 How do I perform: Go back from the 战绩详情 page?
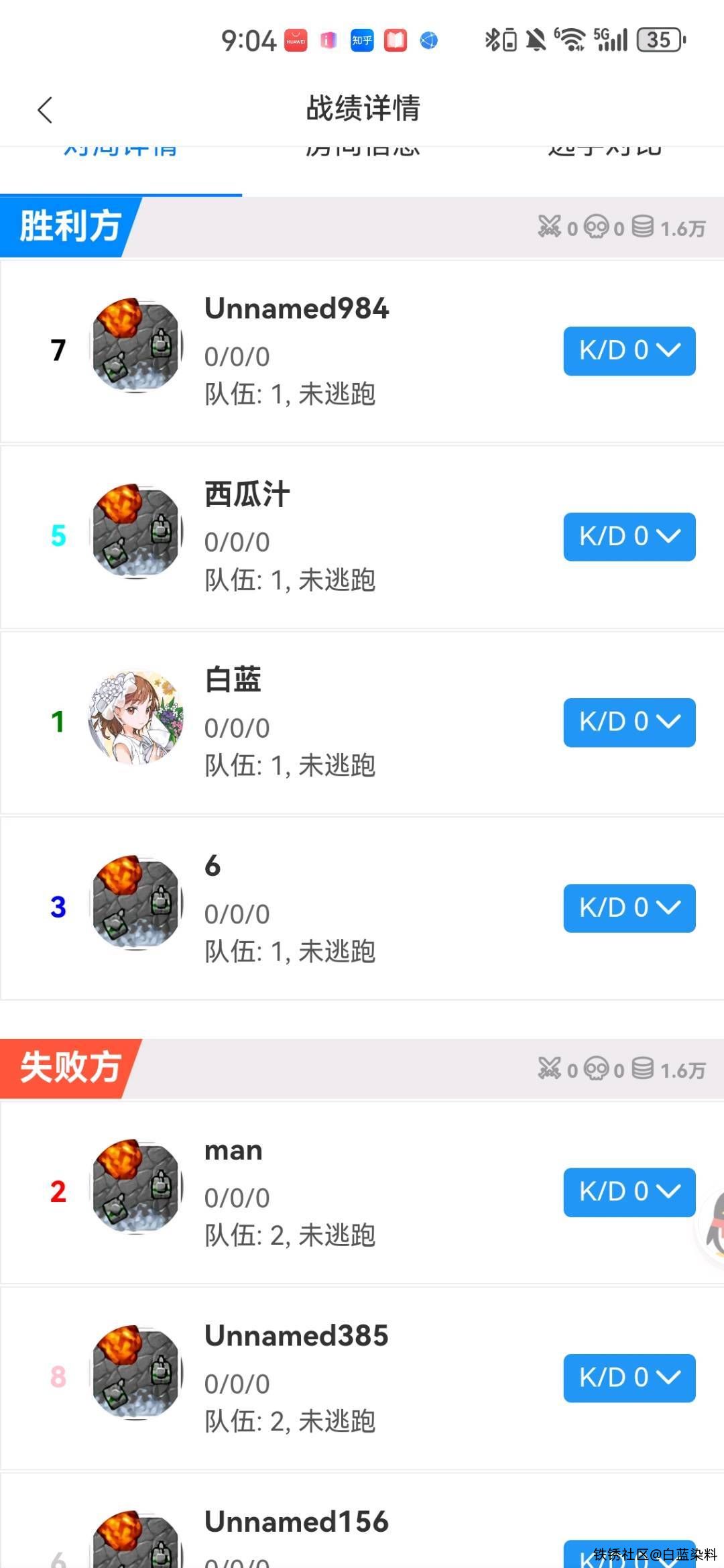(x=45, y=110)
